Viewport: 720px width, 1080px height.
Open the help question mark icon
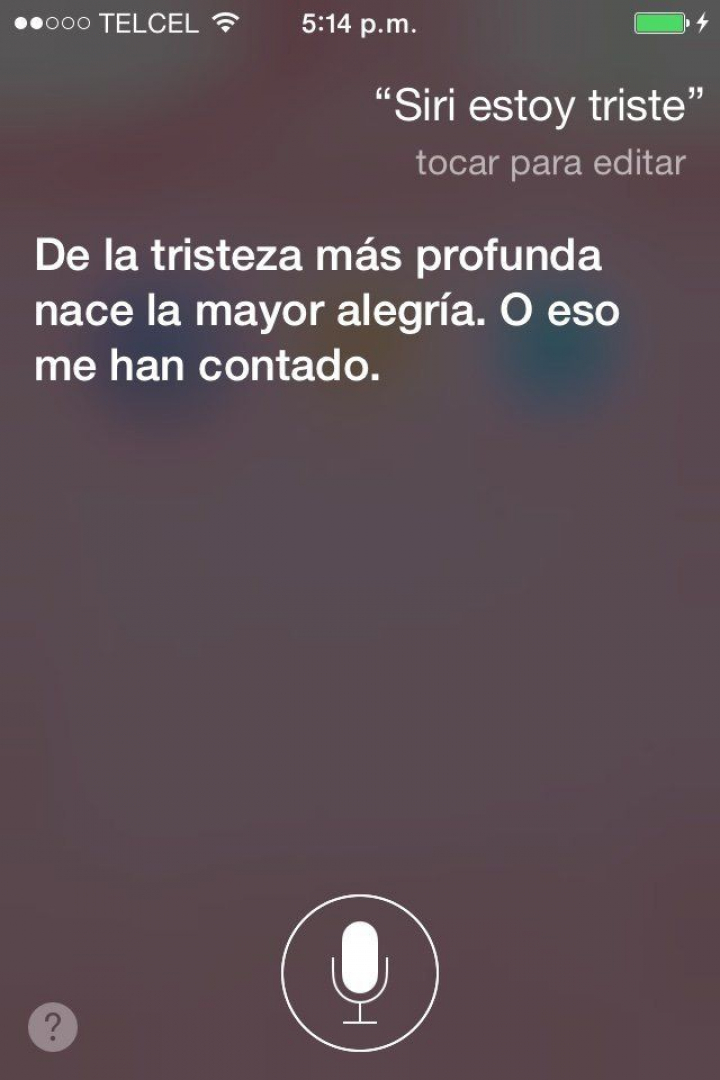pos(53,1026)
